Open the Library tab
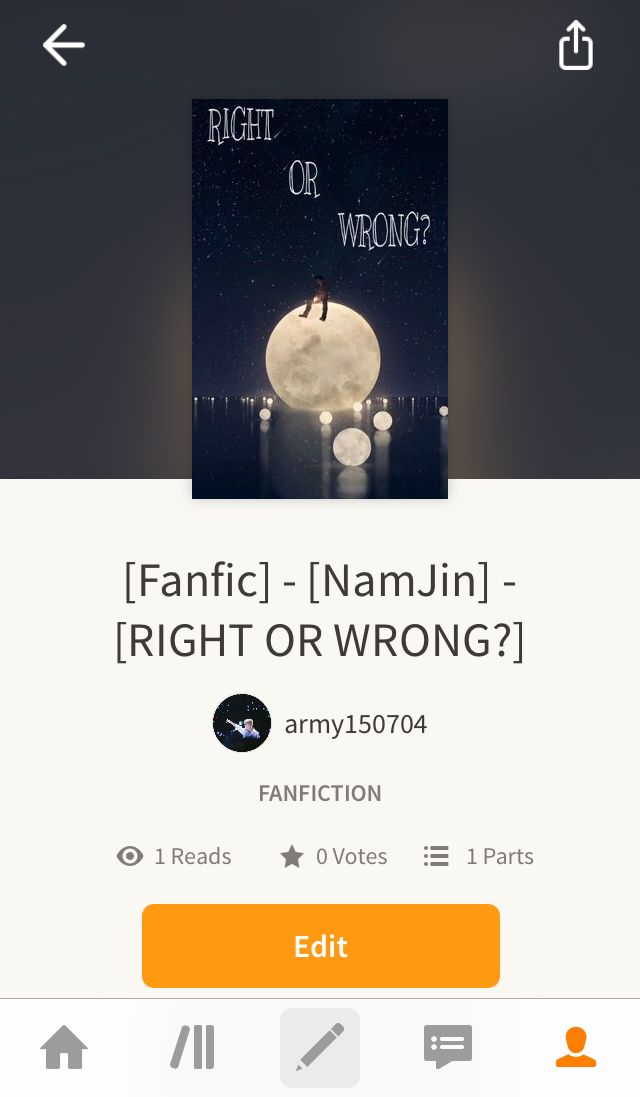Screen dimensions: 640x1097 click(x=192, y=1047)
